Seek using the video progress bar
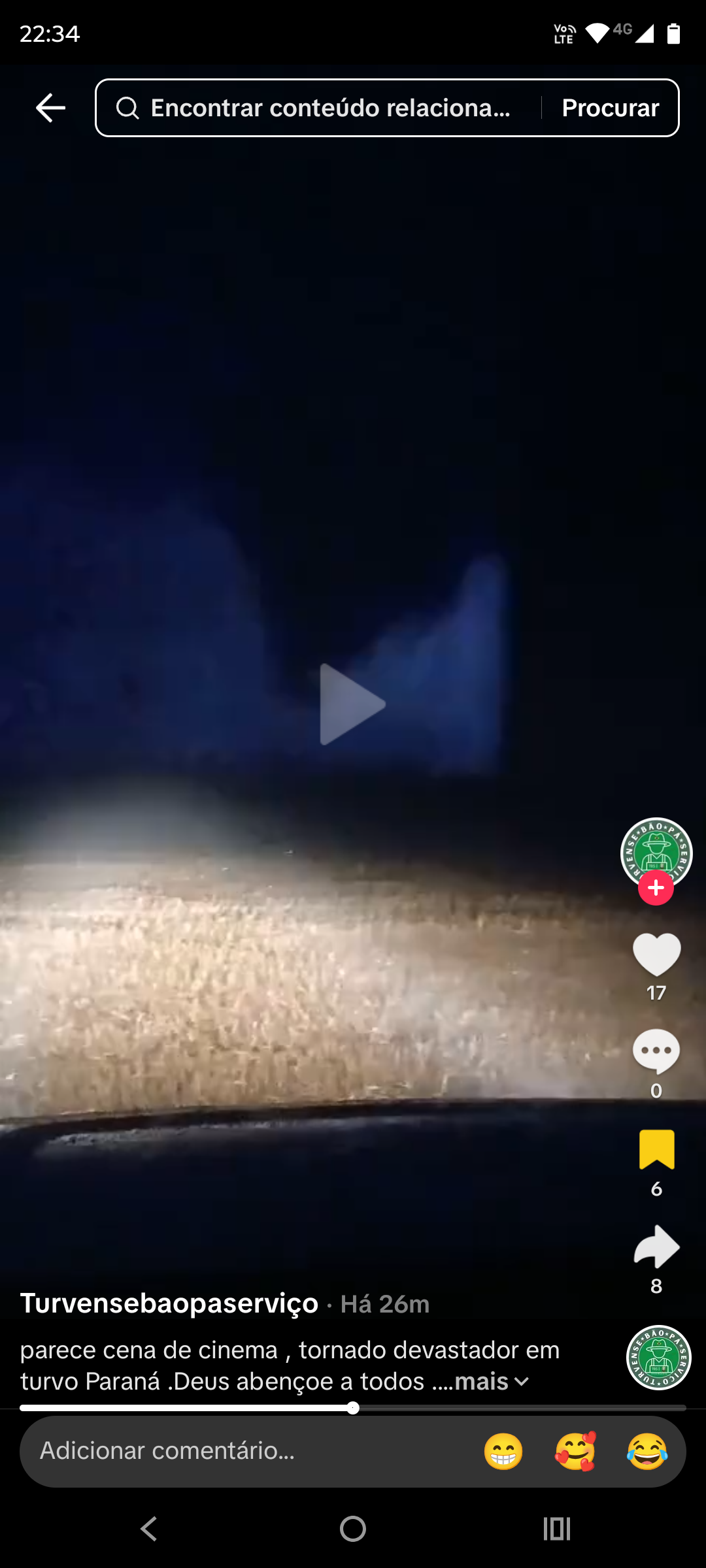 coord(353,1408)
